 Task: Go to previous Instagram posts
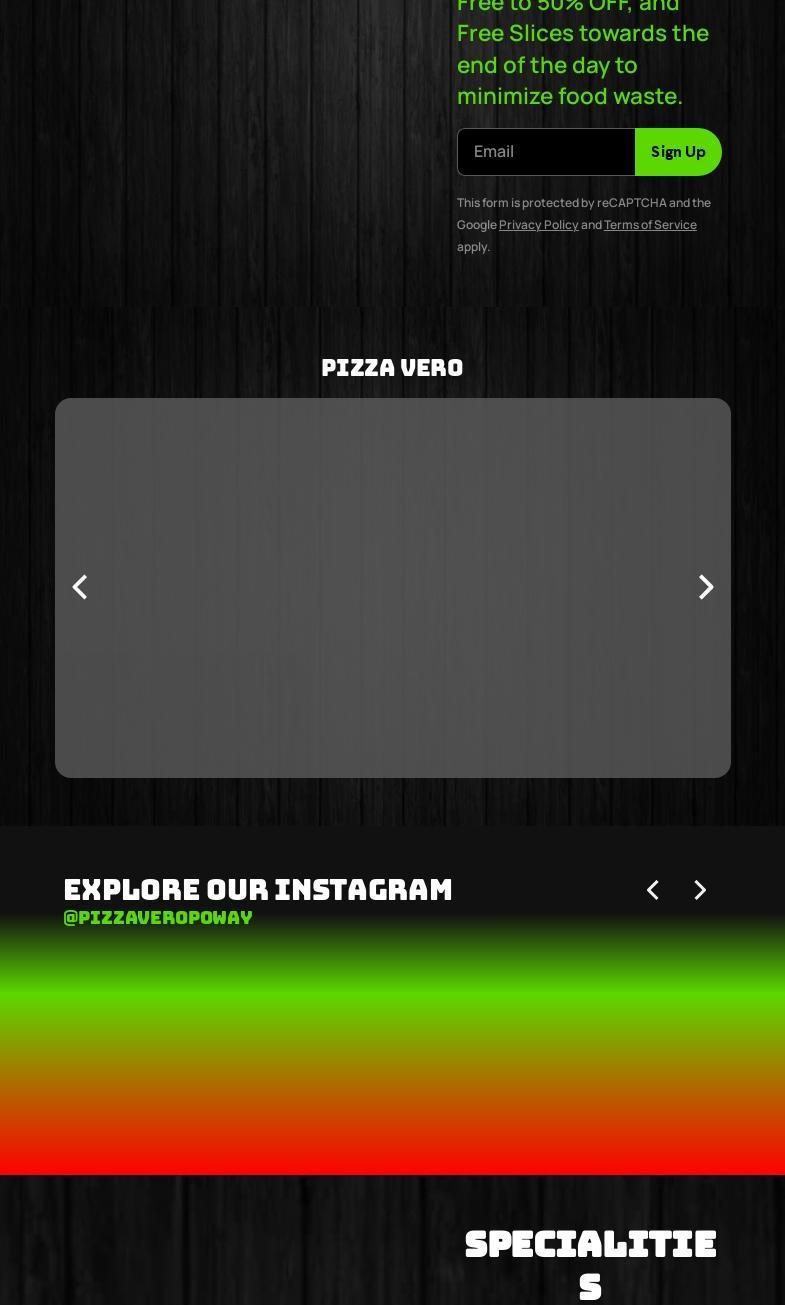point(653,890)
